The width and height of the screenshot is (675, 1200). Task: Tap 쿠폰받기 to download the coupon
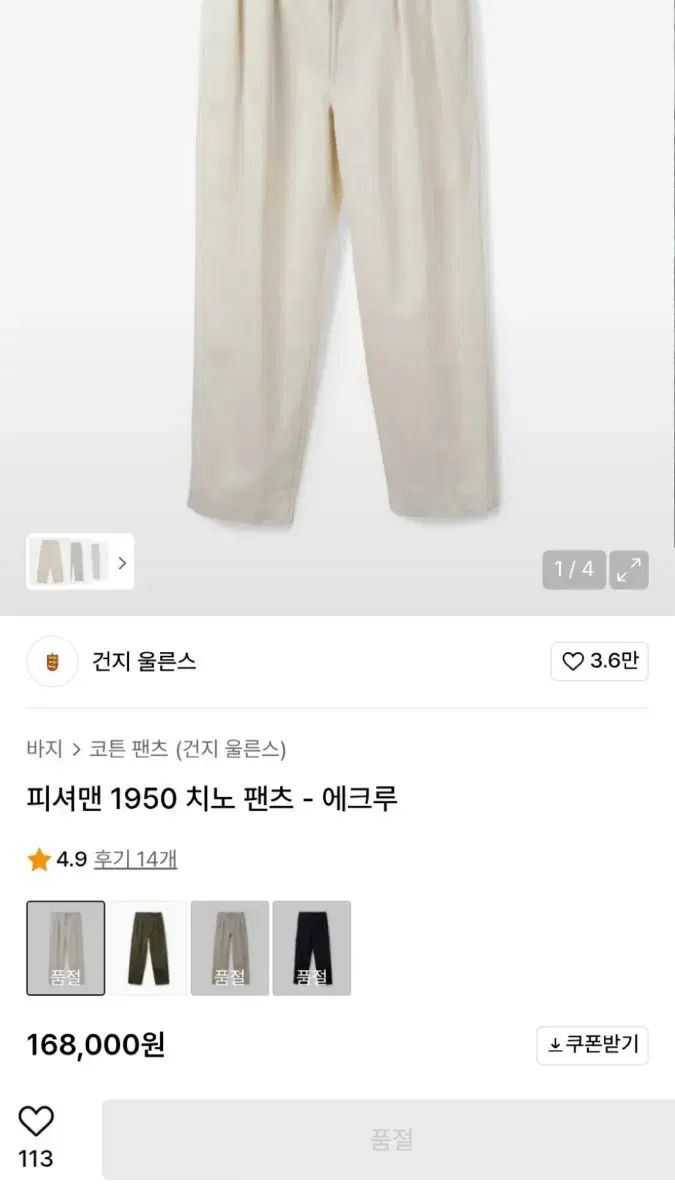pos(592,1045)
